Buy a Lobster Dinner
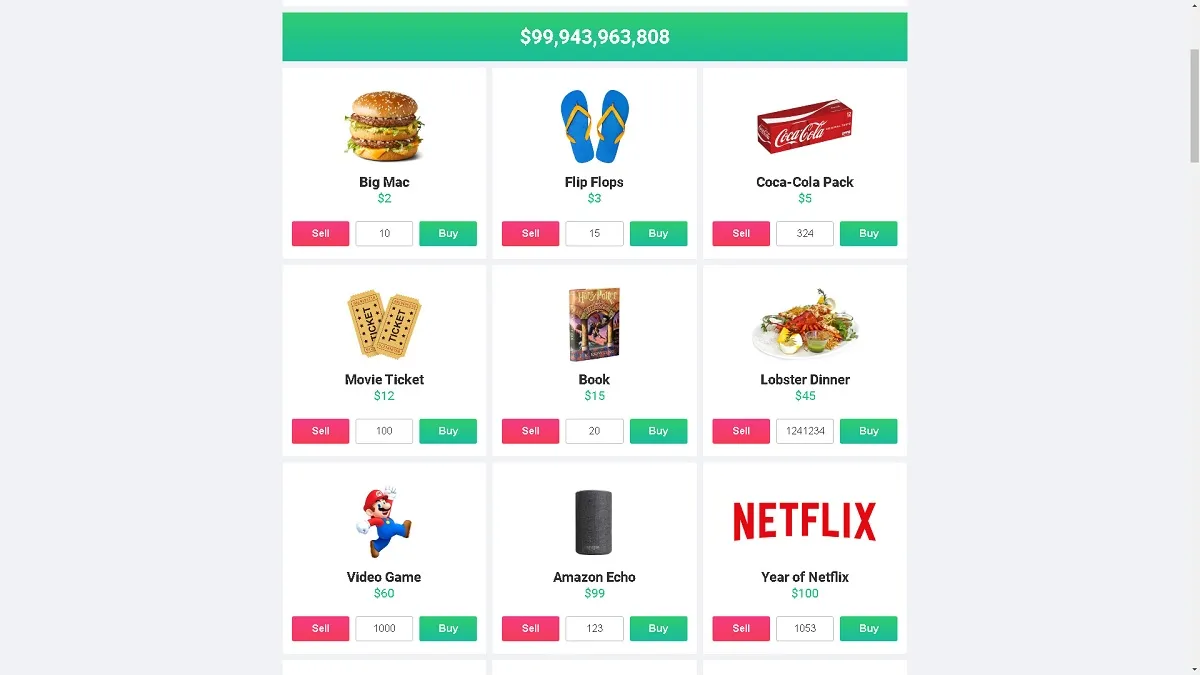 coord(868,431)
